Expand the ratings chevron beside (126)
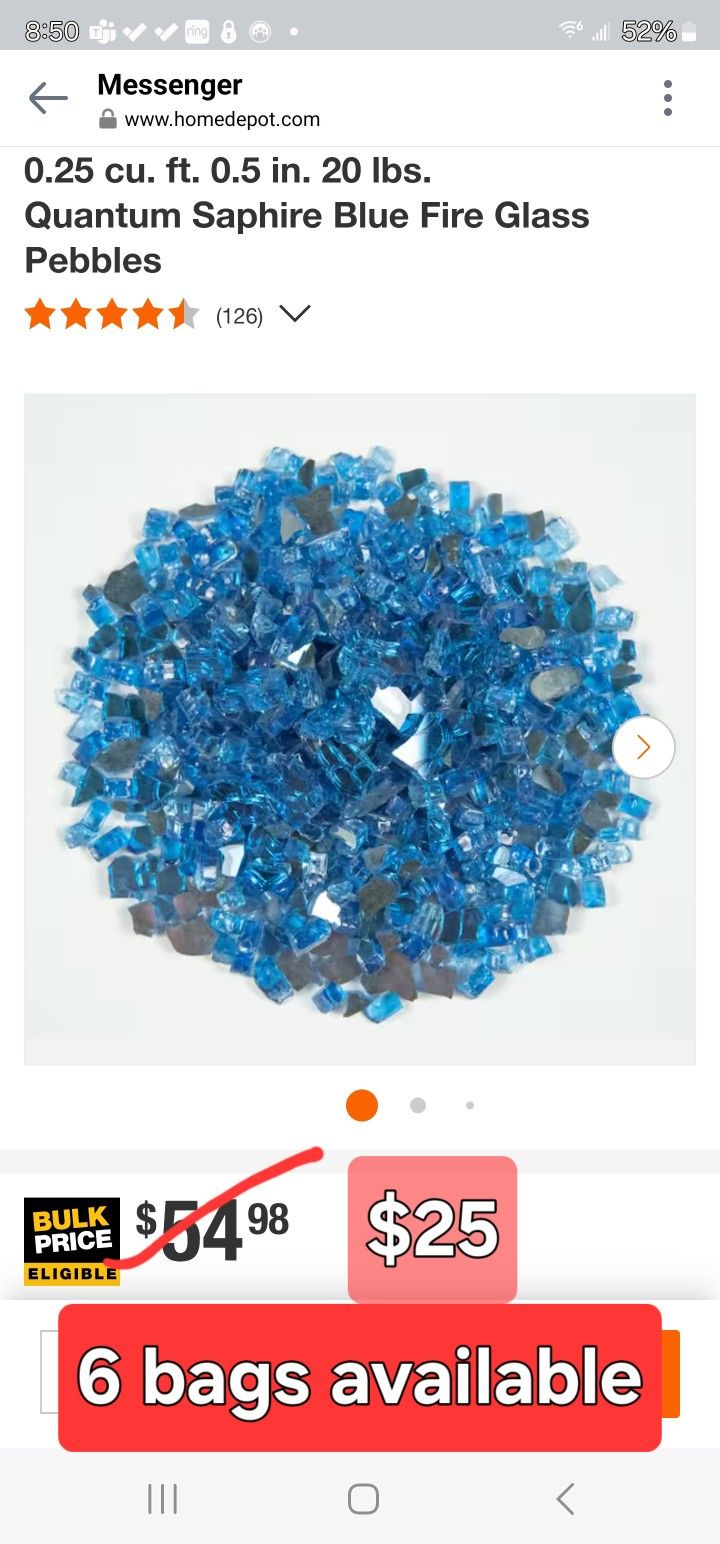The image size is (720, 1544). pyautogui.click(x=295, y=315)
